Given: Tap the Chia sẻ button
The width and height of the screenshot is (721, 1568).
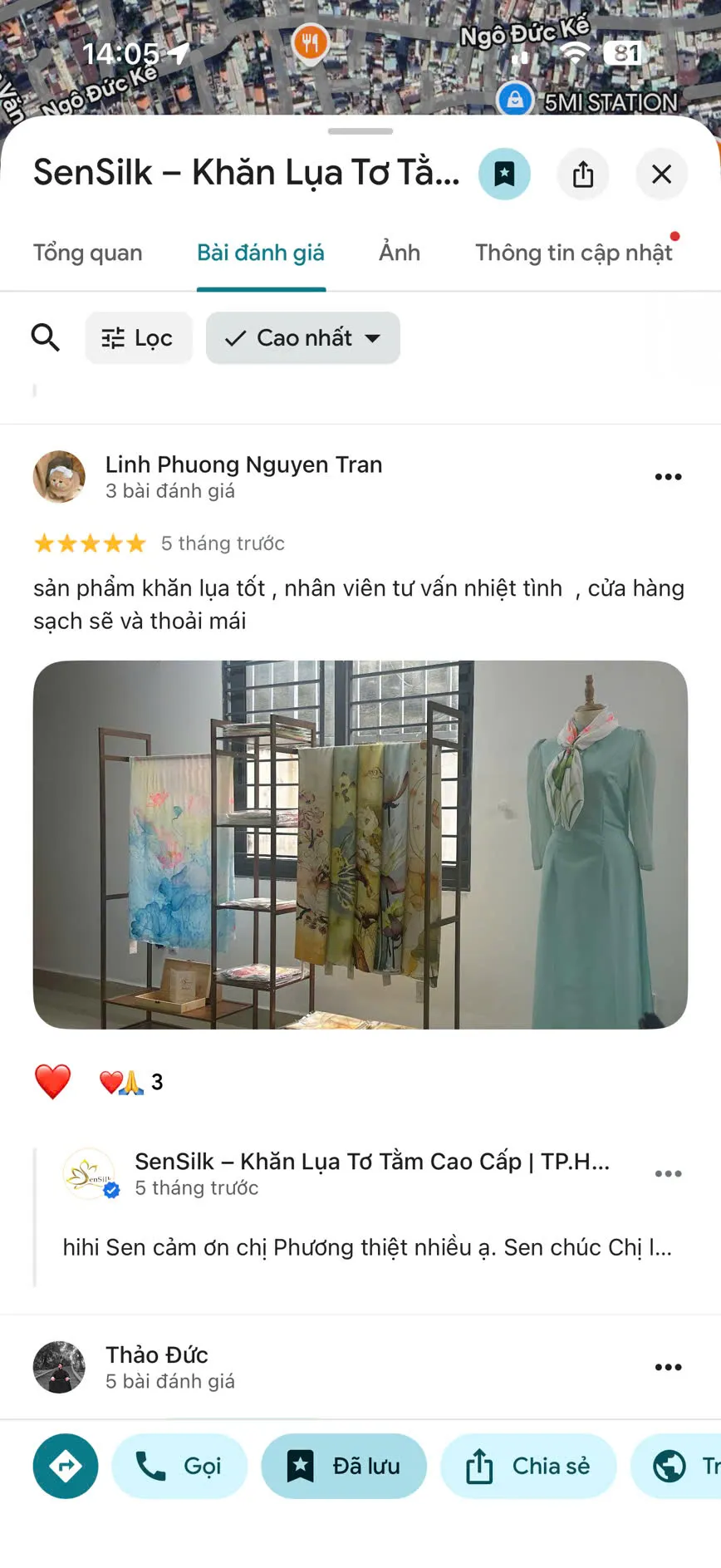Looking at the screenshot, I should tap(528, 1466).
